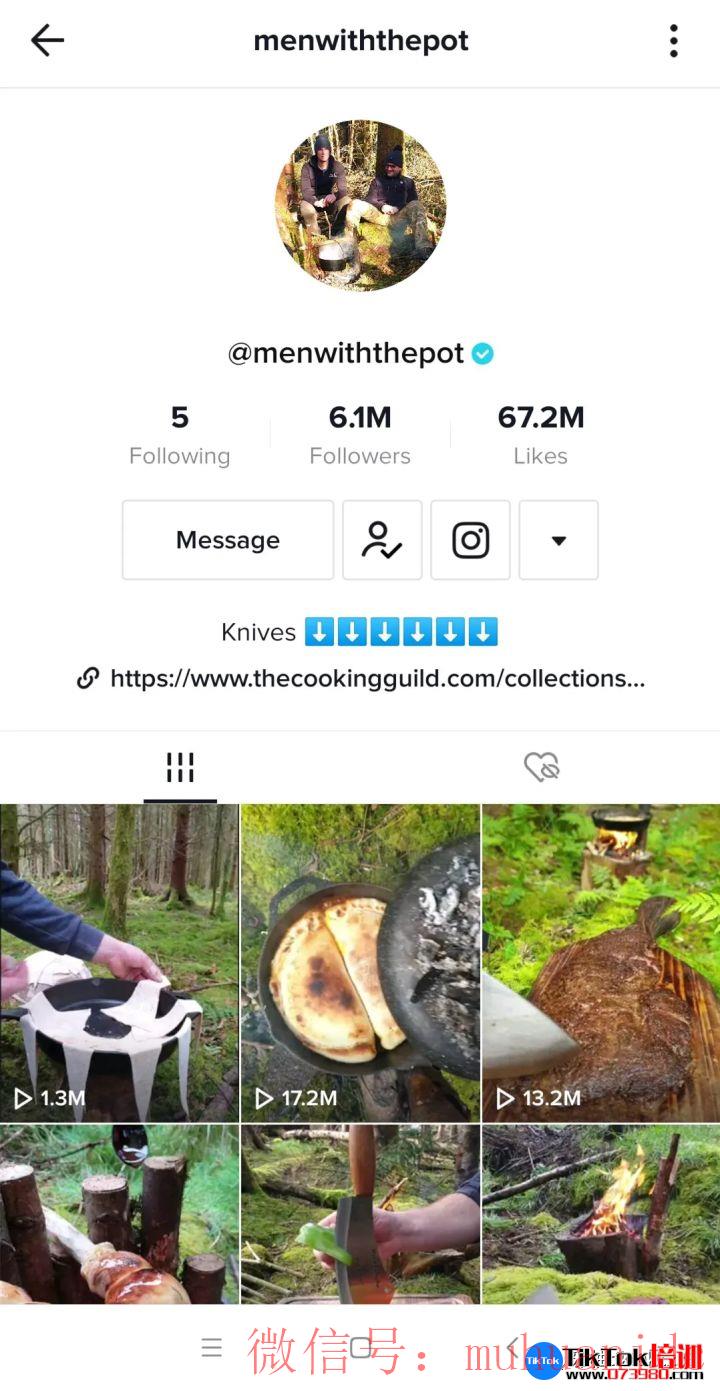Switch to the videos grid tab
The image size is (720, 1391).
[x=180, y=768]
